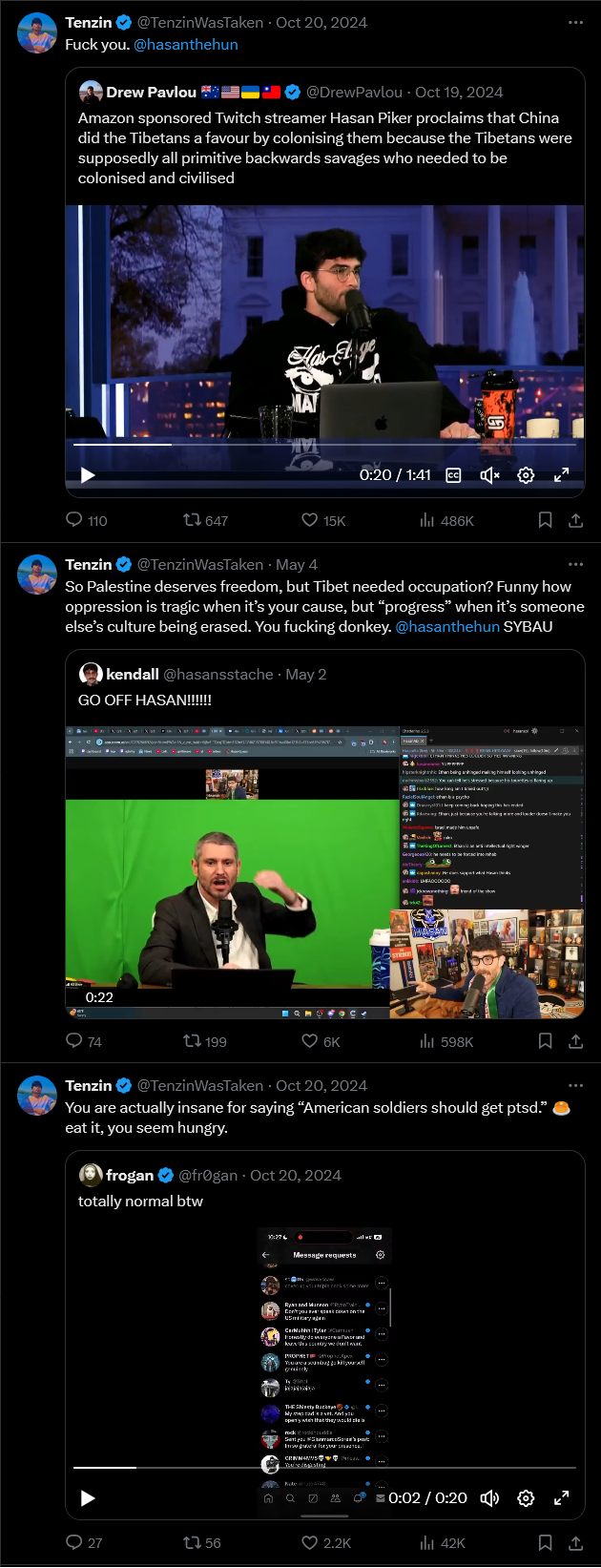Viewport: 601px width, 1568px height.
Task: Bookmark the post with 2.2K likes
Action: [545, 1542]
